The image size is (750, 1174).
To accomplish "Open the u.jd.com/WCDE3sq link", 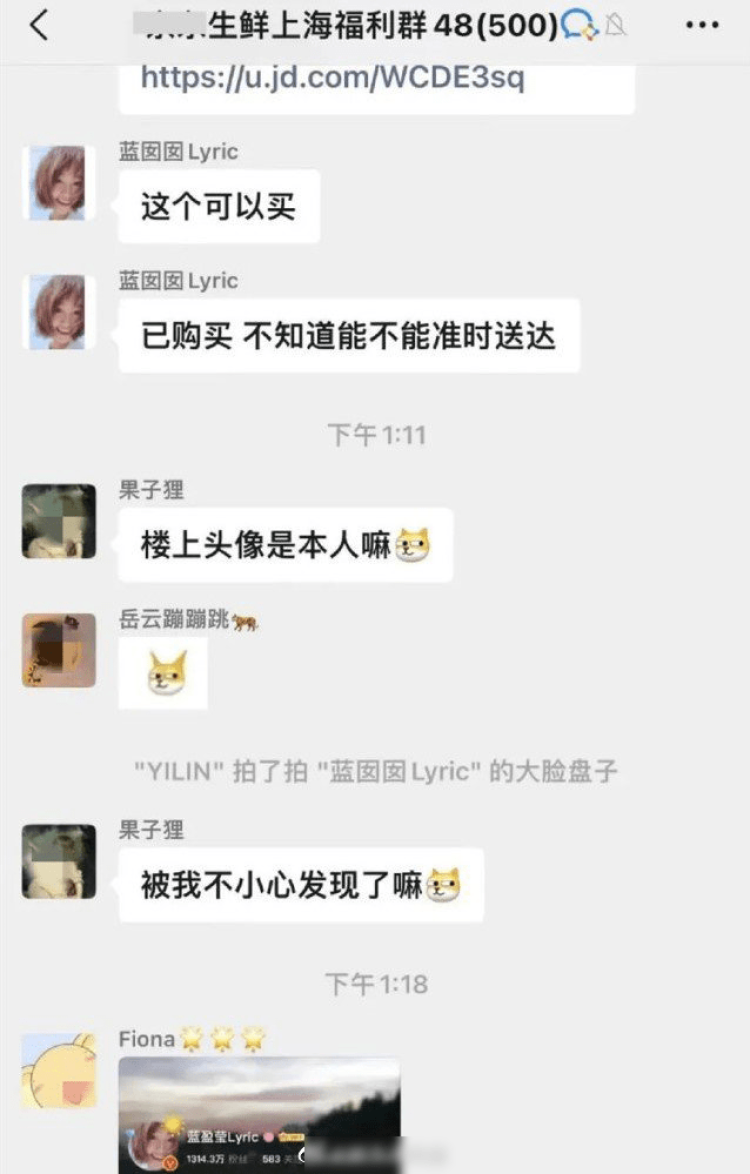I will (x=332, y=78).
